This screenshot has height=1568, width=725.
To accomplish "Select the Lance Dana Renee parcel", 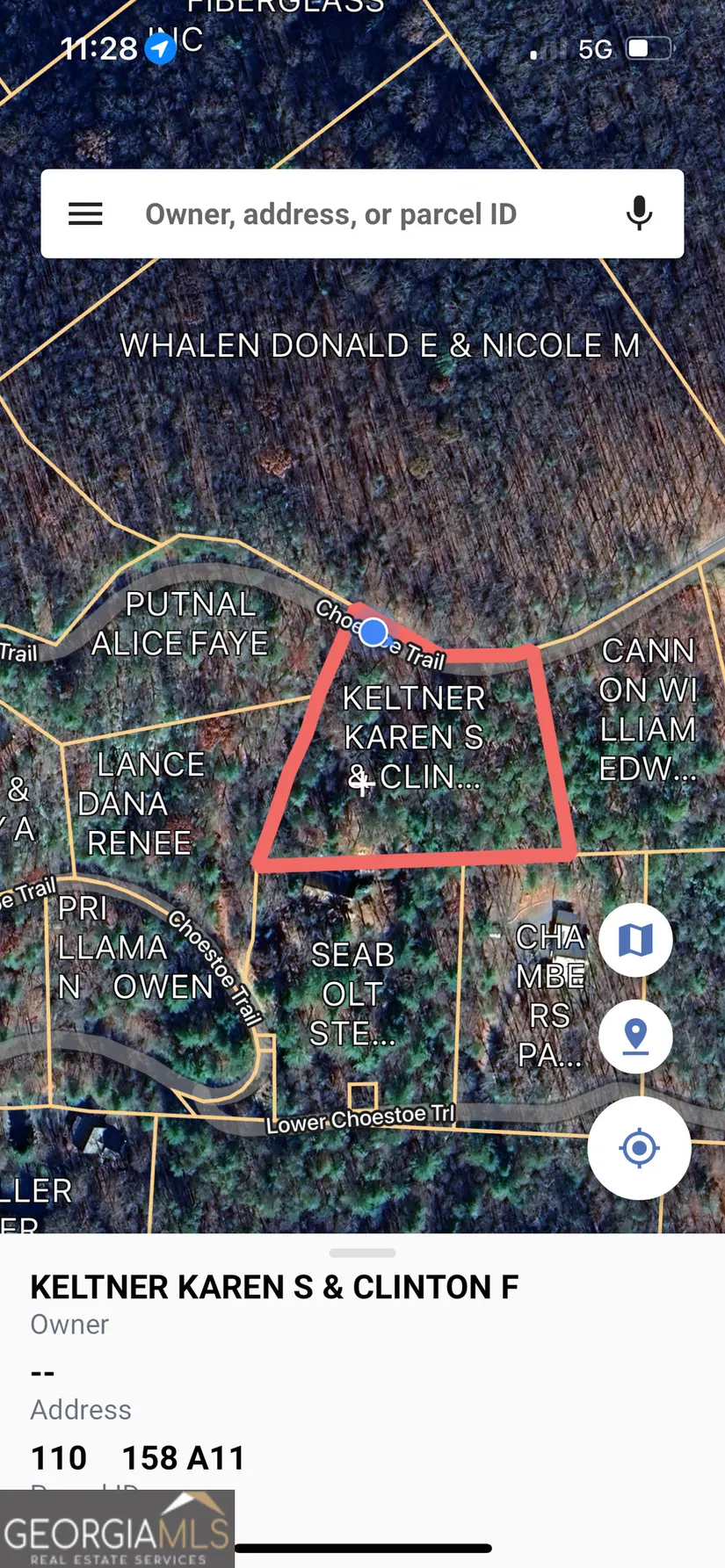I will pyautogui.click(x=141, y=804).
